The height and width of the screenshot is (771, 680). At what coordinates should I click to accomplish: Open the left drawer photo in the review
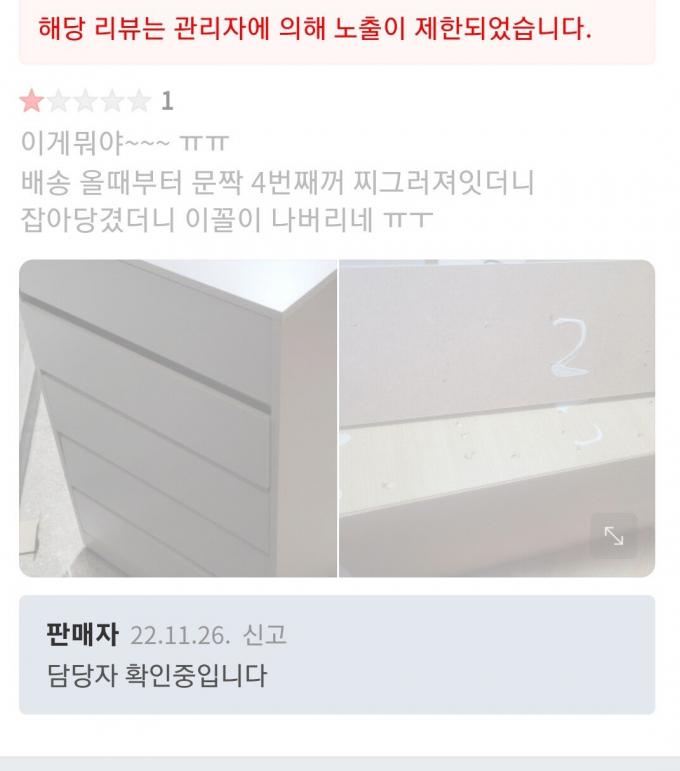[178, 418]
